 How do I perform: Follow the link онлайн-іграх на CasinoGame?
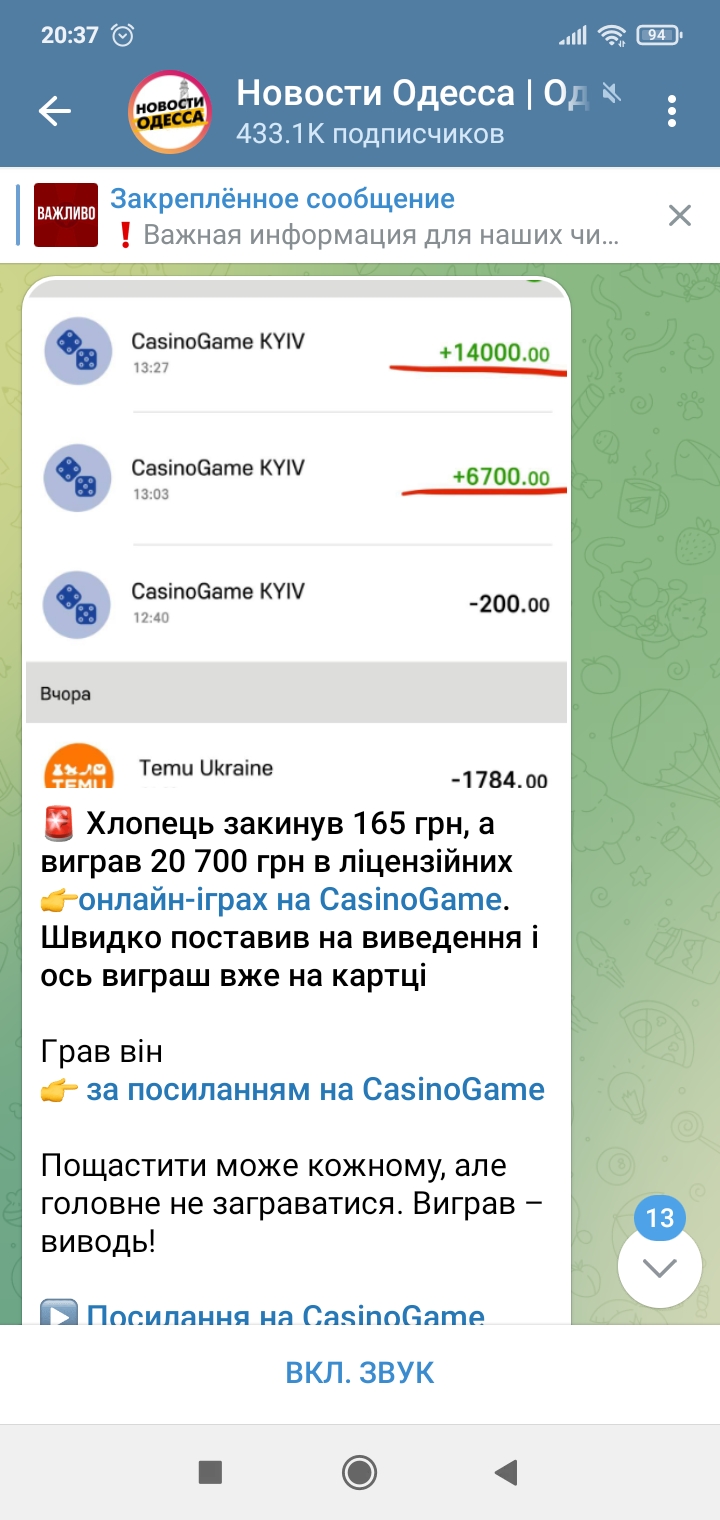tap(289, 899)
